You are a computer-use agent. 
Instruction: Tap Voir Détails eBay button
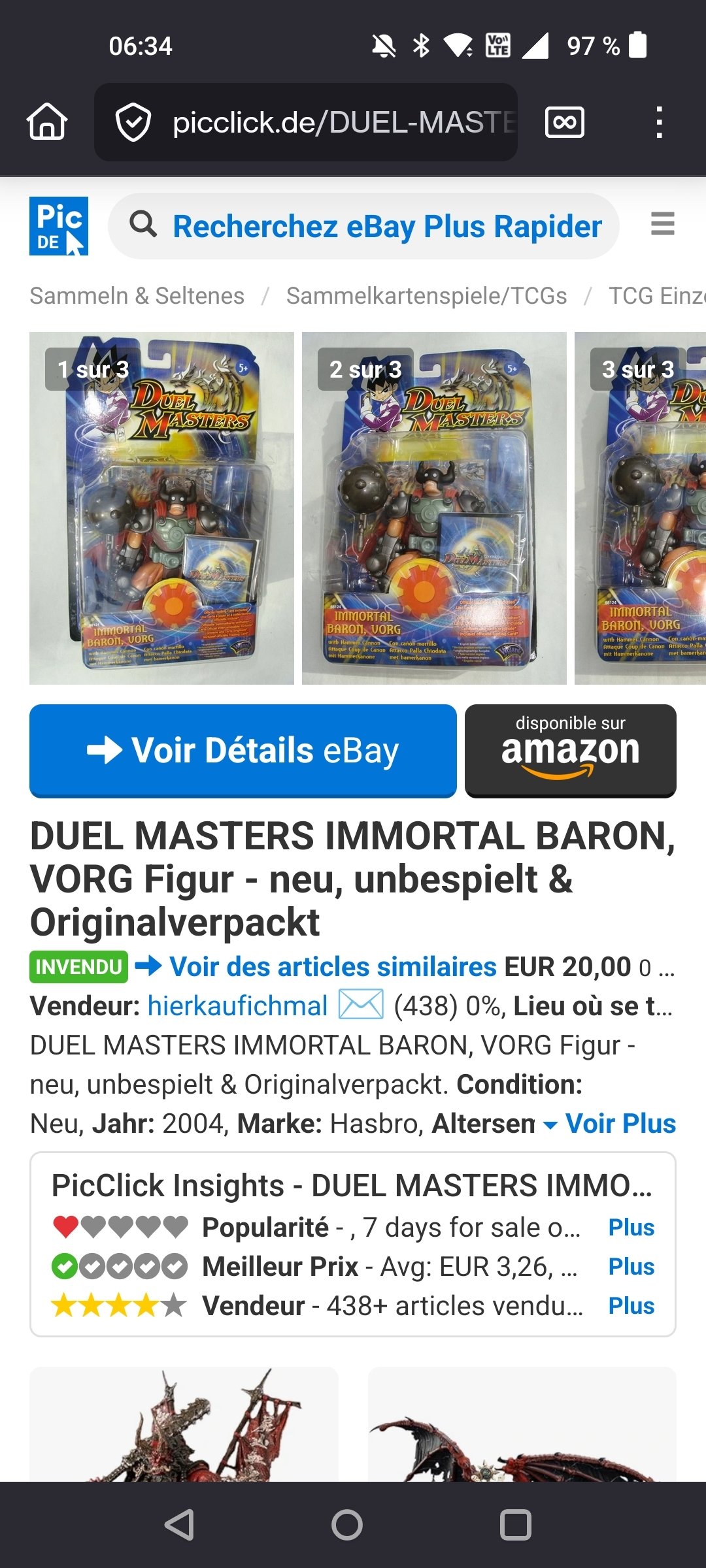click(243, 751)
